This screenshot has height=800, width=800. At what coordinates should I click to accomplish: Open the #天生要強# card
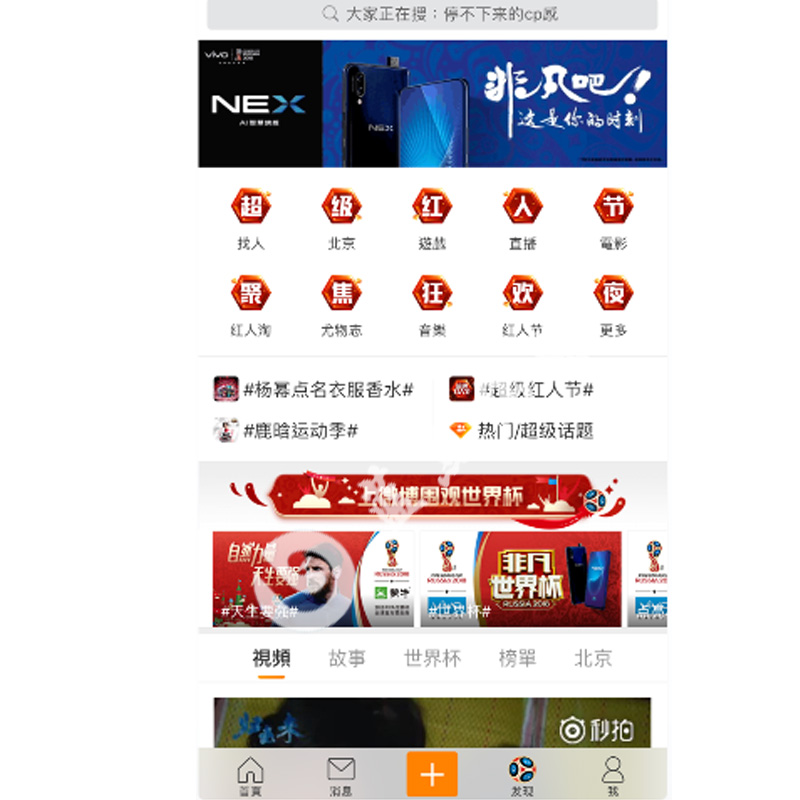313,579
